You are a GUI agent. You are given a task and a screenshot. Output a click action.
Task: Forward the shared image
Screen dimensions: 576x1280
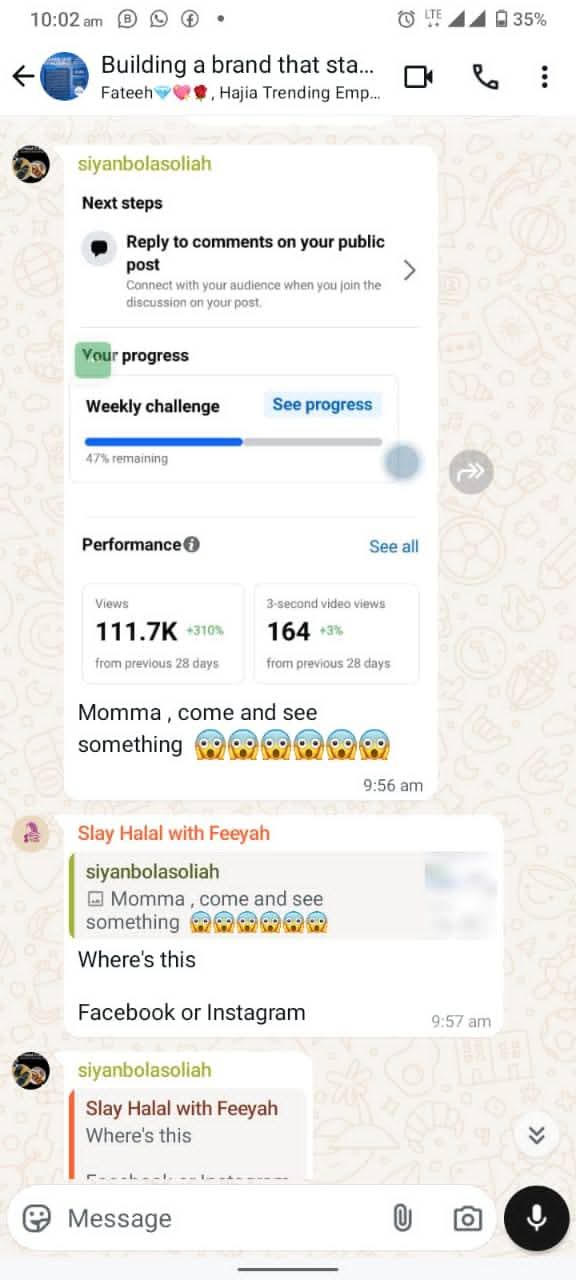click(471, 472)
